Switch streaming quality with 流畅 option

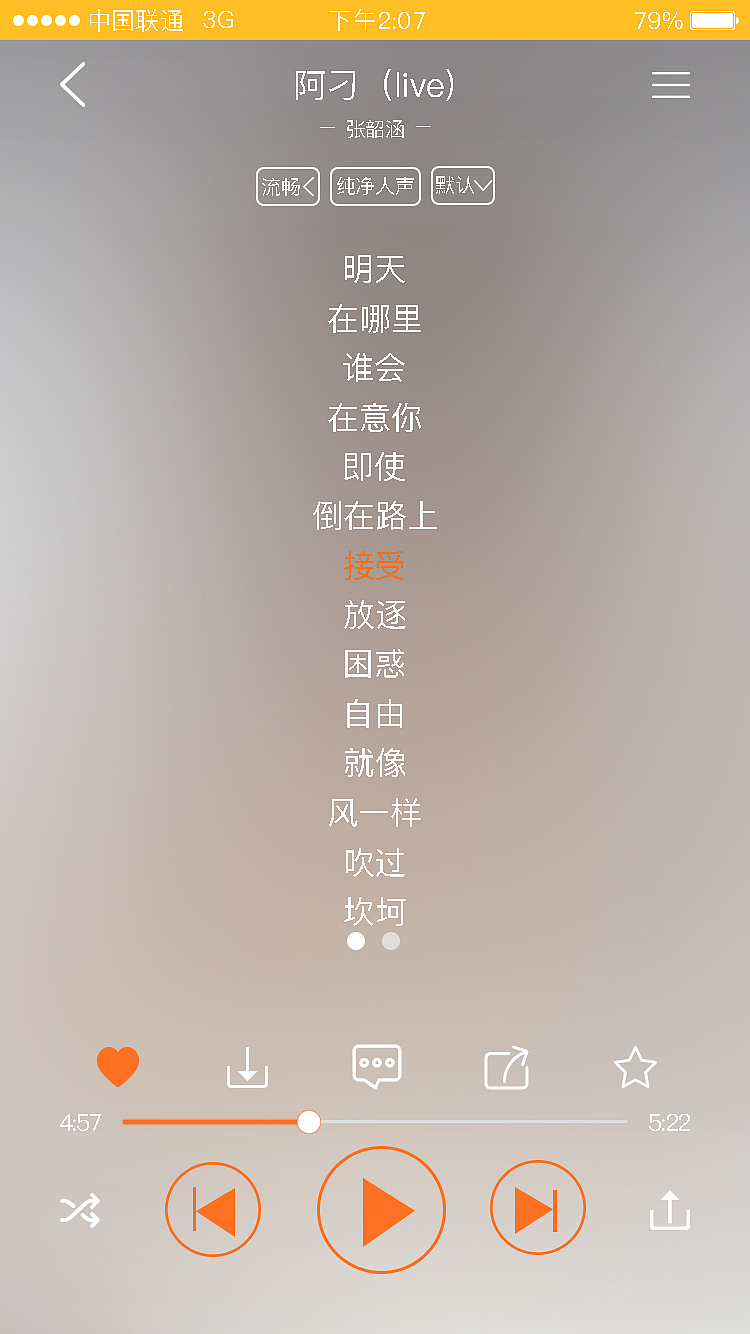coord(287,186)
